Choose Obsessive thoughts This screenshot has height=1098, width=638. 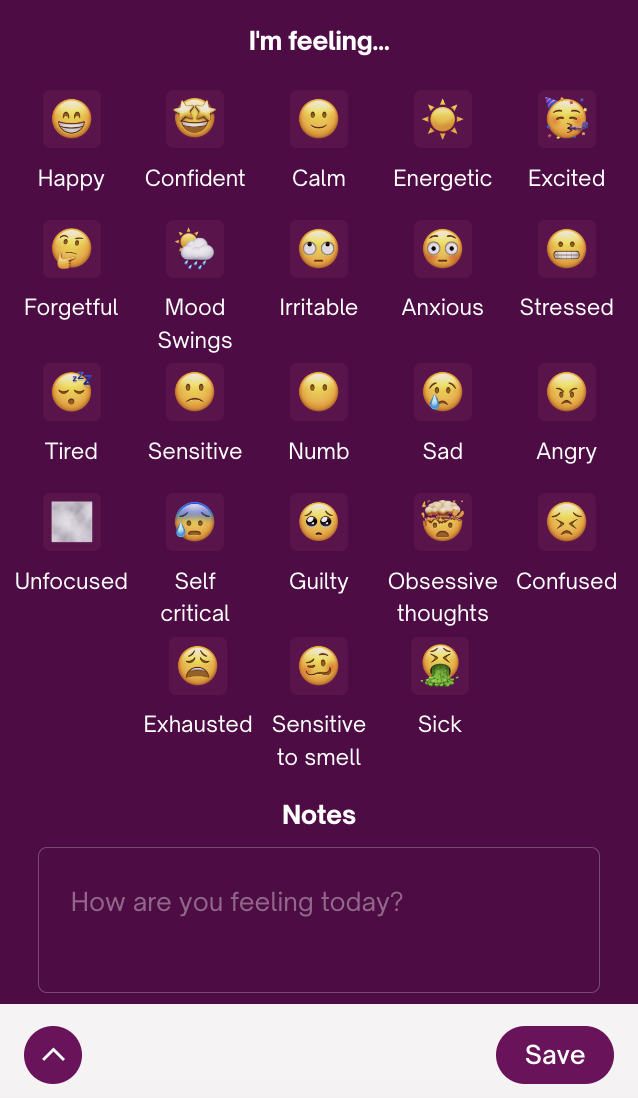click(443, 522)
